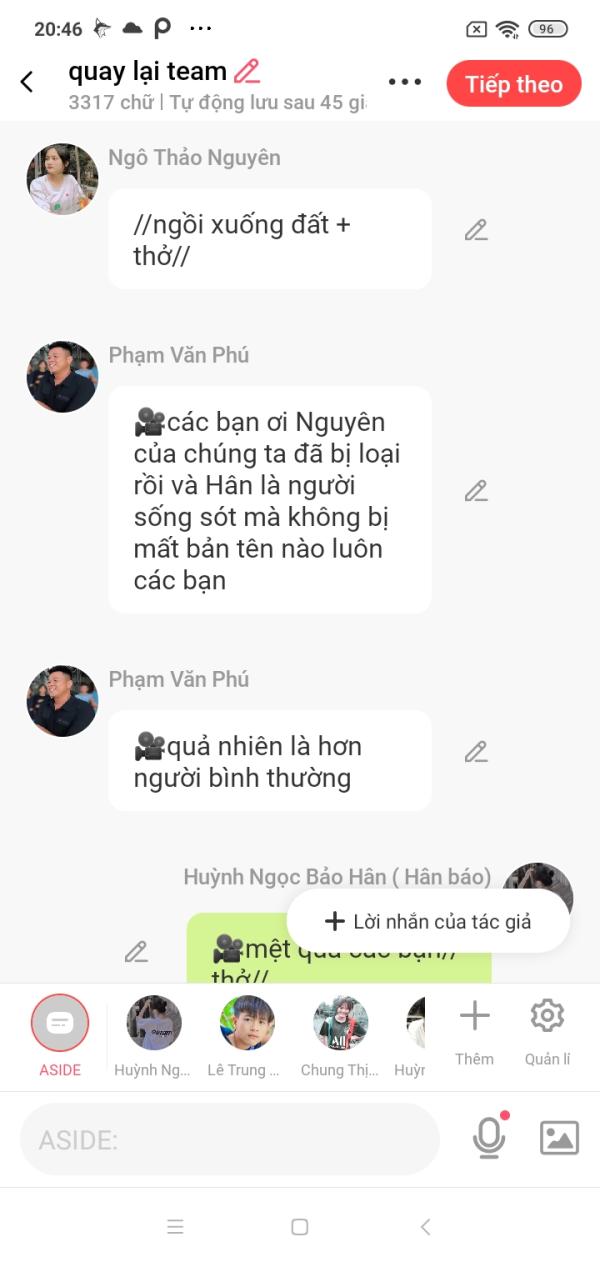This screenshot has width=600, height=1267.
Task: Add a new character with Thêm
Action: pos(474,1032)
